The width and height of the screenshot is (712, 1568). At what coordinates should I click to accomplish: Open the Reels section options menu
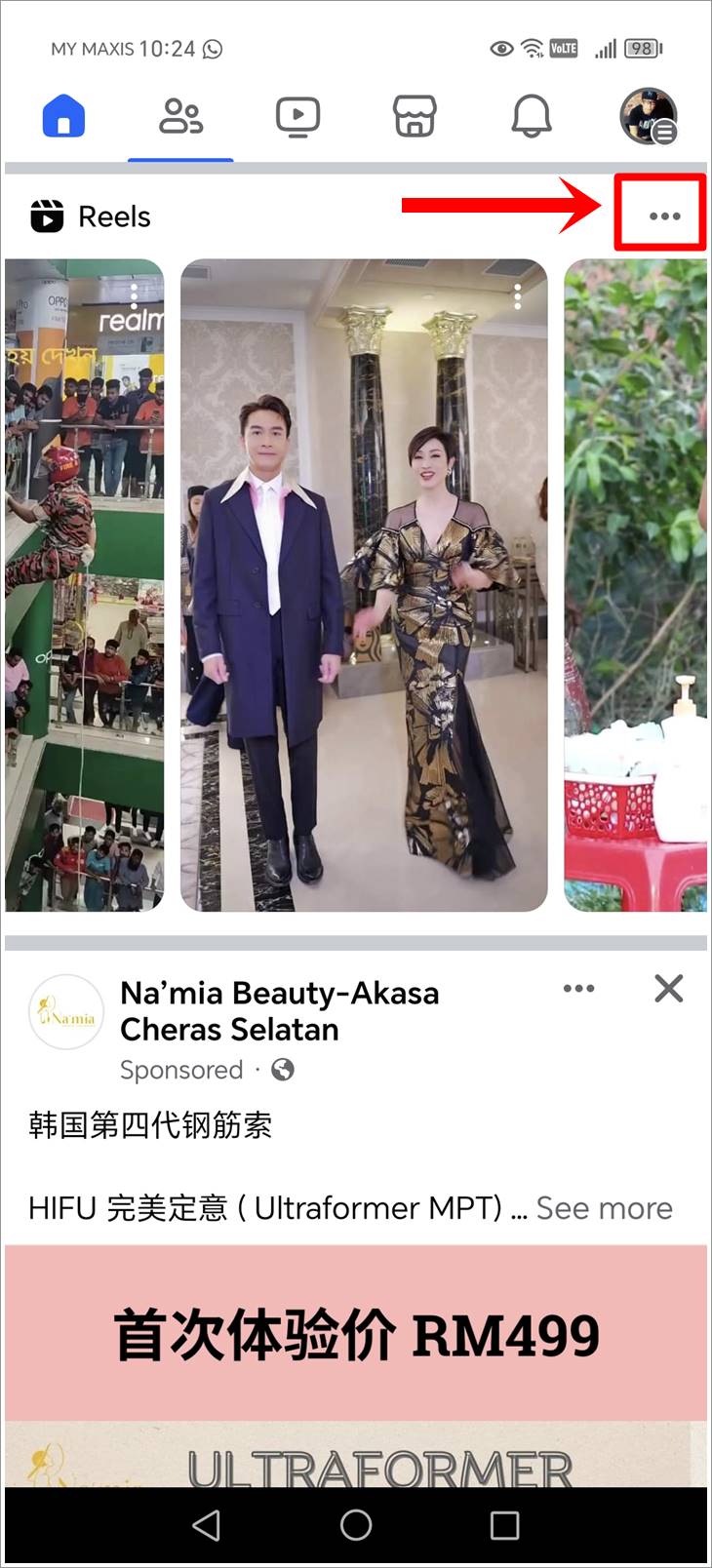(664, 216)
